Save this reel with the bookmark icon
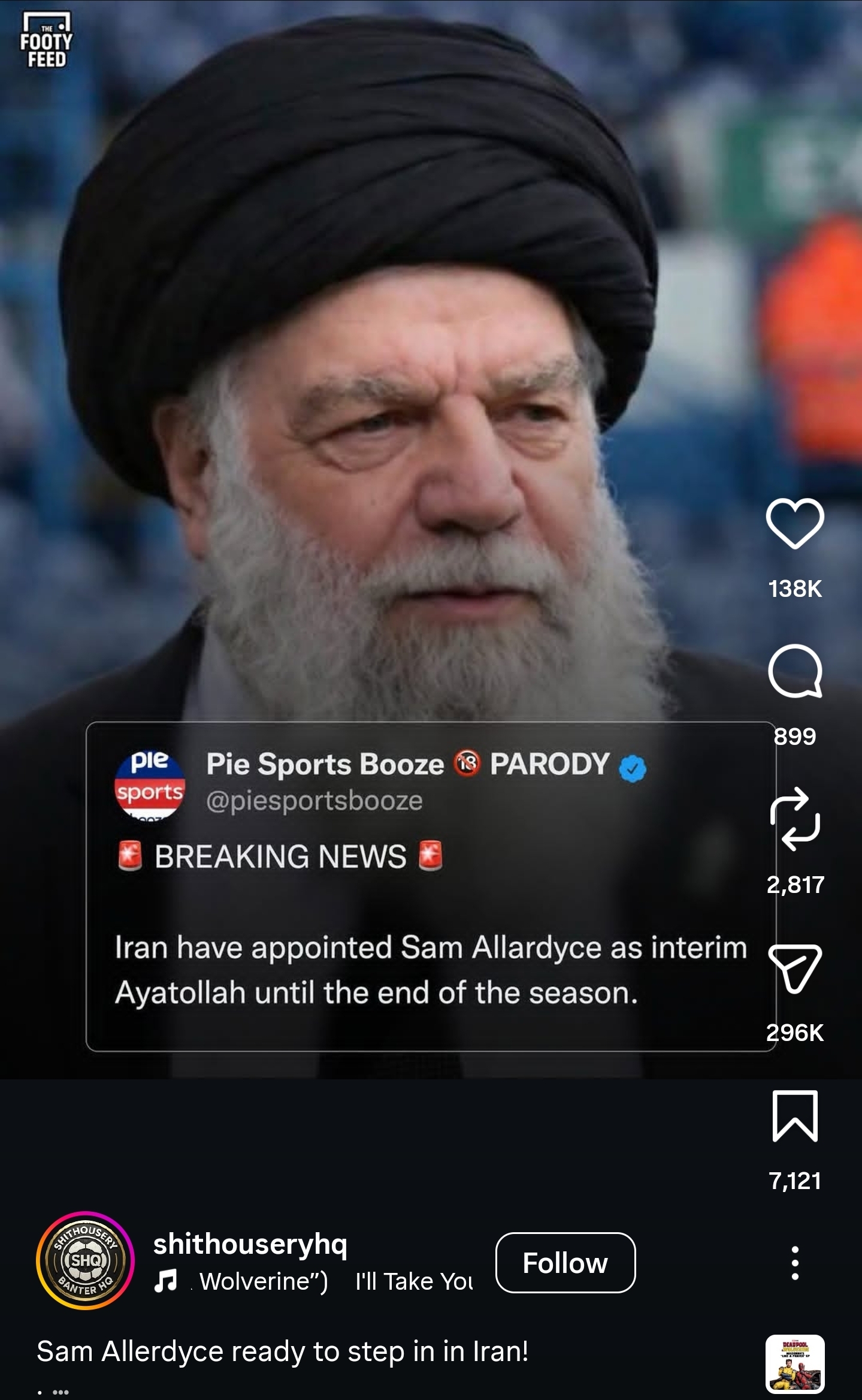Image resolution: width=862 pixels, height=1400 pixels. (x=794, y=1116)
